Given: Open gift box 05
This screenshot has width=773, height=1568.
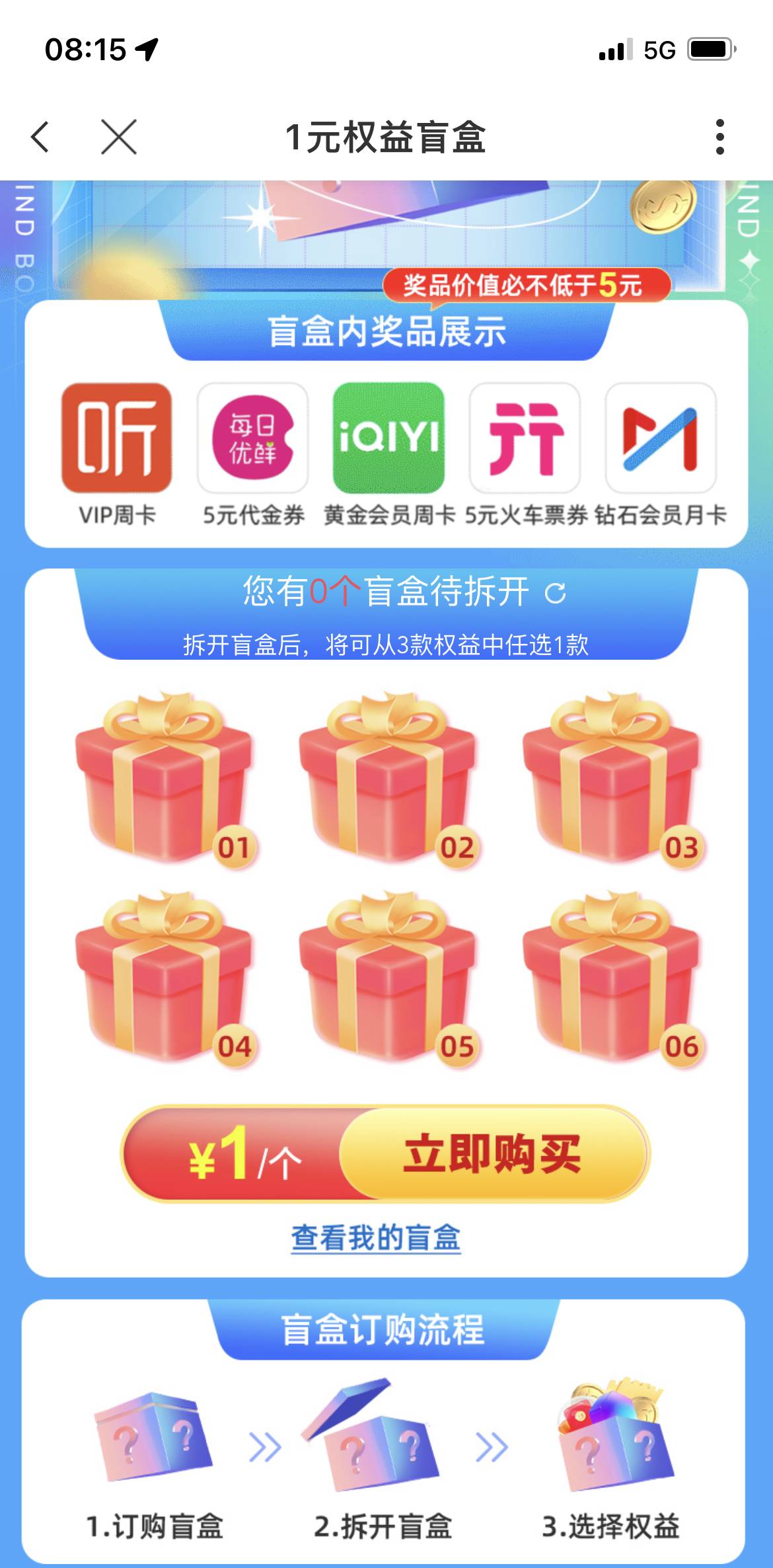Looking at the screenshot, I should 387,978.
